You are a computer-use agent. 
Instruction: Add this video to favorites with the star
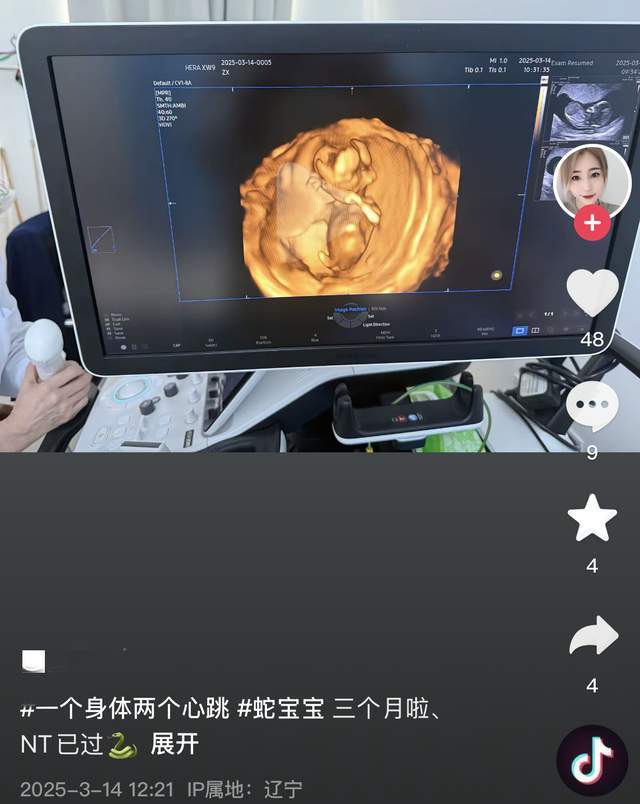[x=592, y=520]
